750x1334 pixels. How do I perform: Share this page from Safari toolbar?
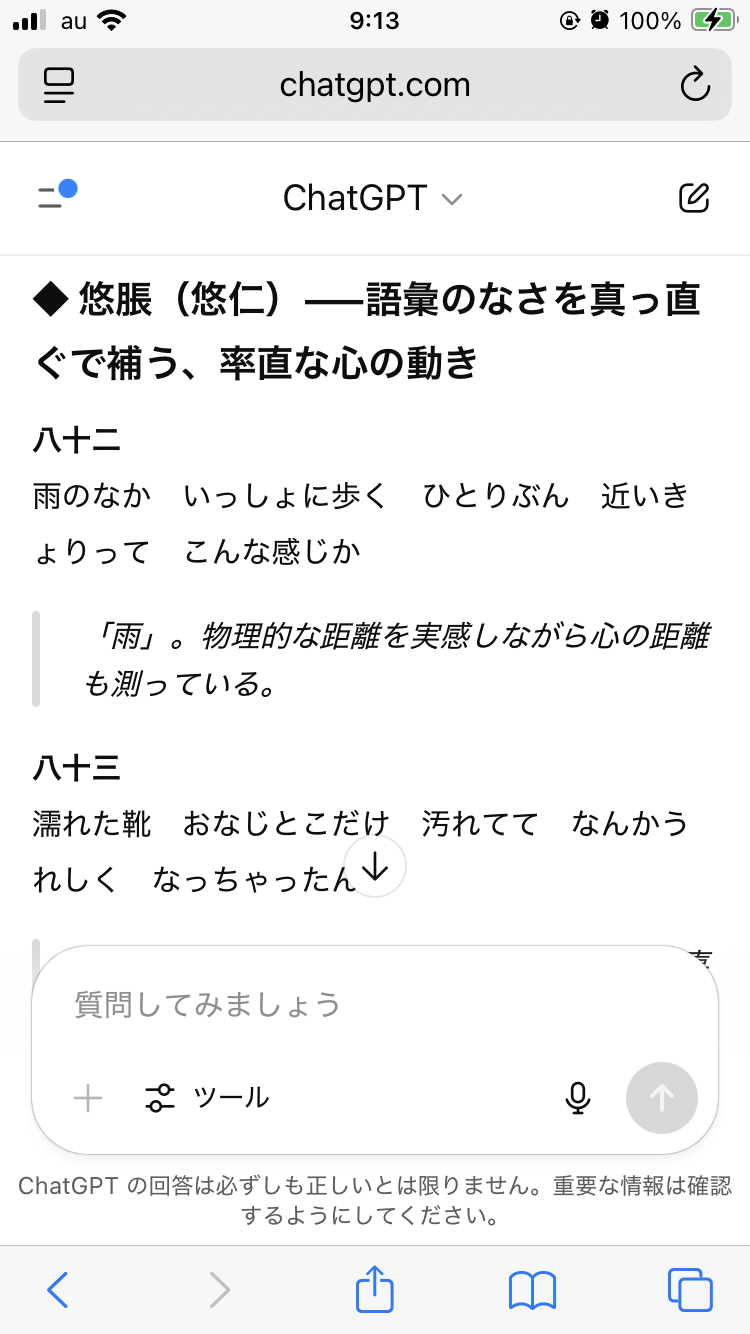[375, 1290]
